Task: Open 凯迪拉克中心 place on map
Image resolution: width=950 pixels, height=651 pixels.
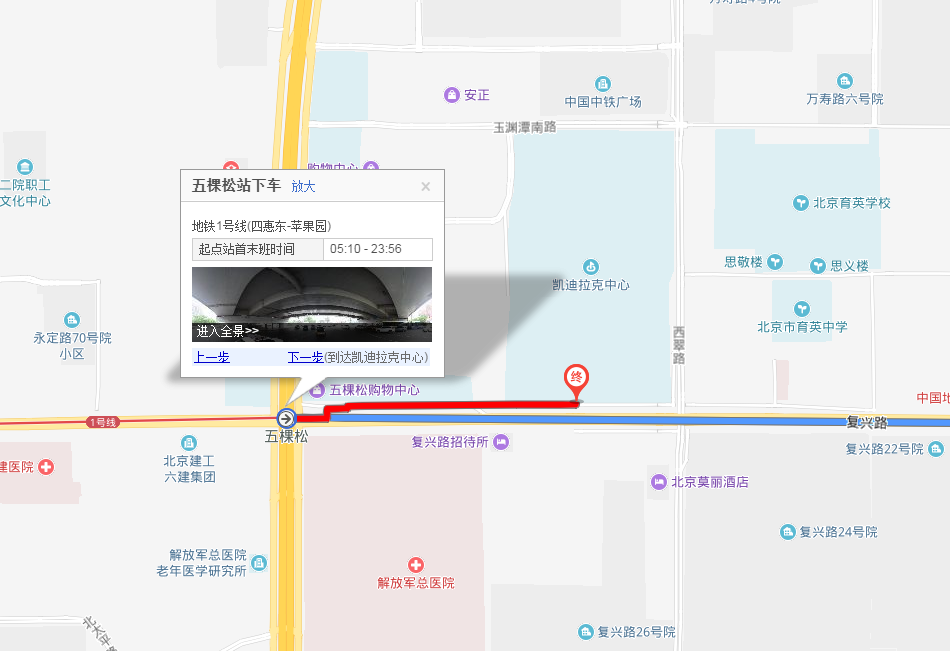Action: click(591, 267)
